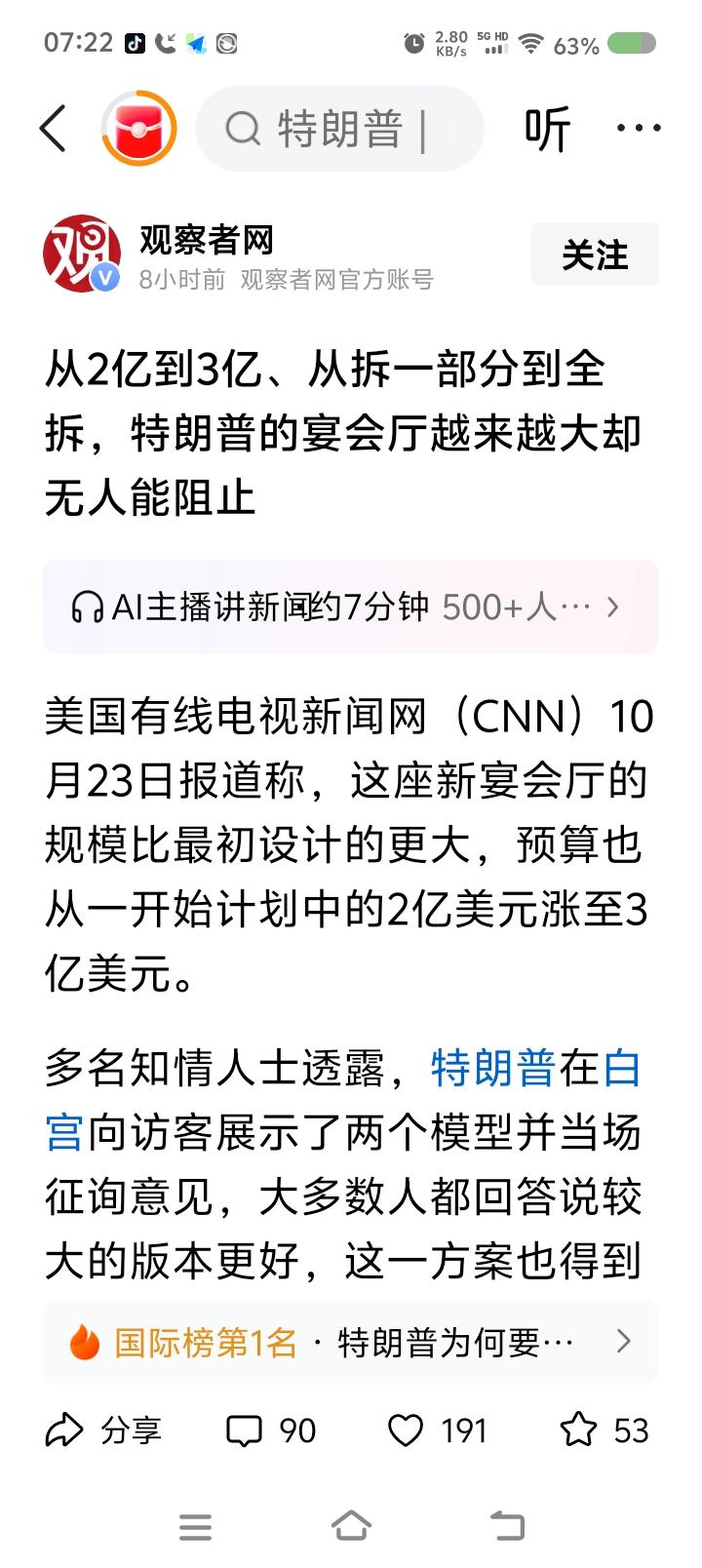The image size is (702, 1568).
Task: Tap the share arrow icon
Action: [x=65, y=1431]
